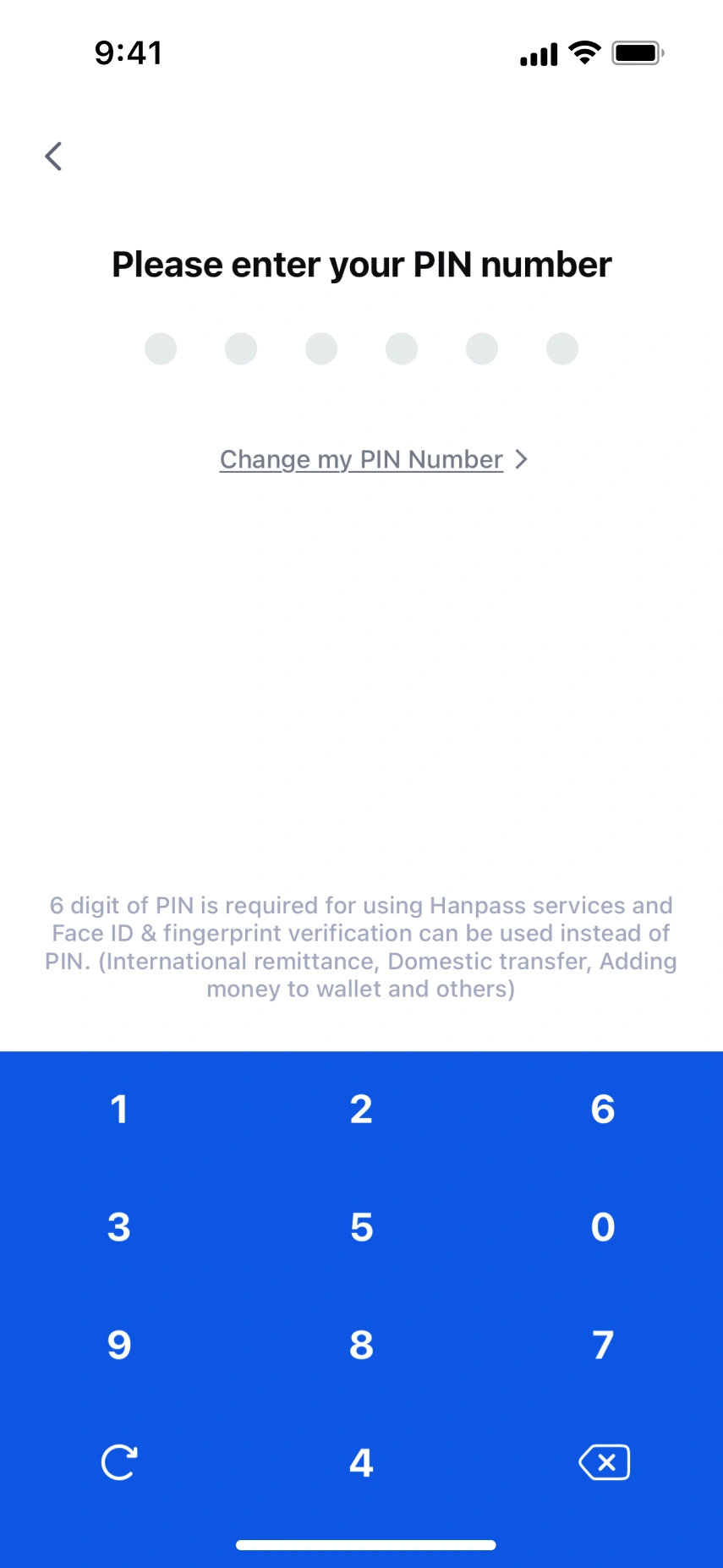The width and height of the screenshot is (723, 1568).
Task: Enter digit 5 on the keypad
Action: point(361,1227)
